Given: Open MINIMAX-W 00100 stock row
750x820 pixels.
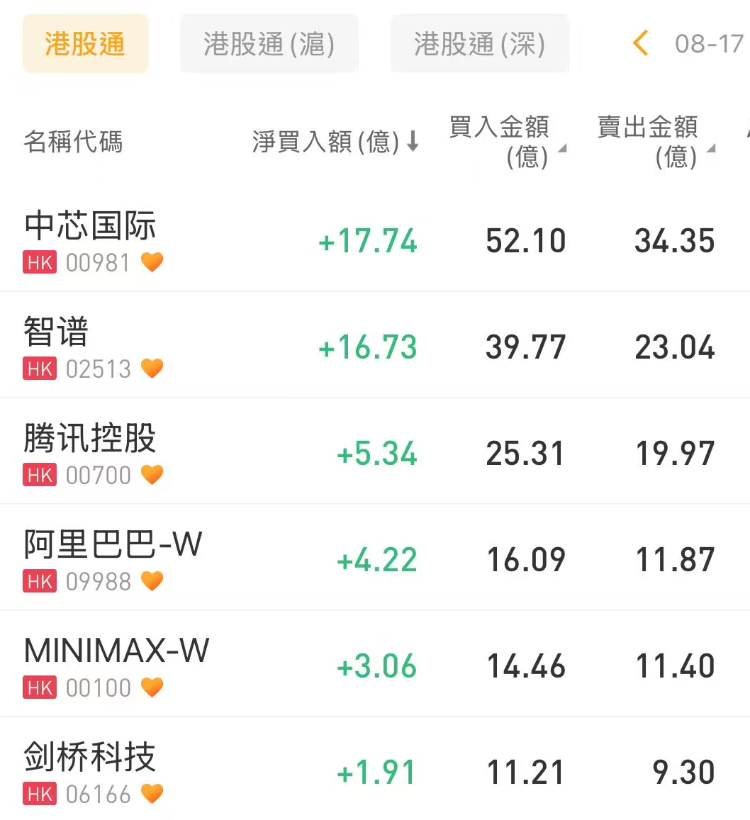Looking at the screenshot, I should coord(375,664).
